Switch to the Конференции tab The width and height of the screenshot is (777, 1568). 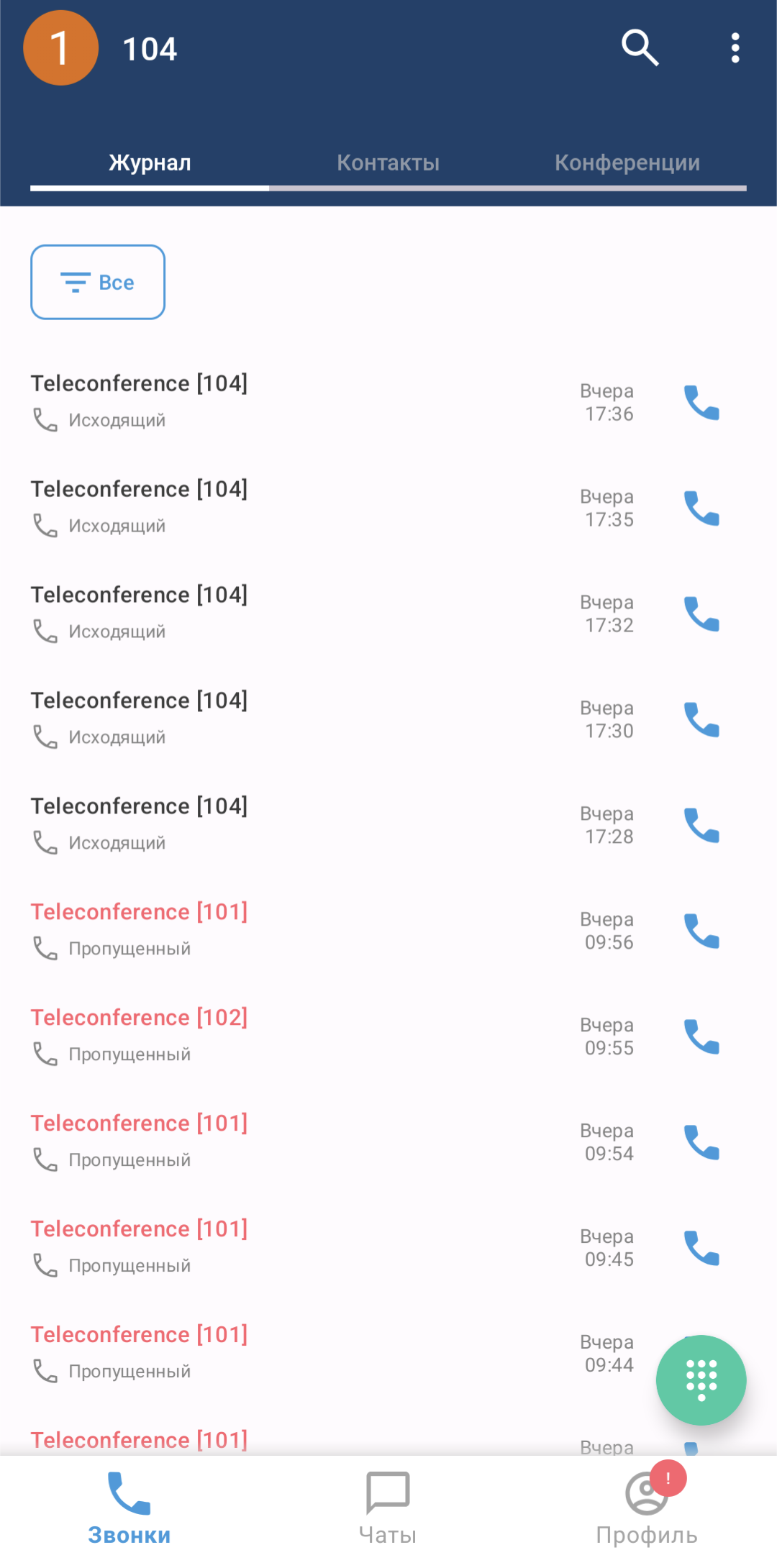click(627, 163)
